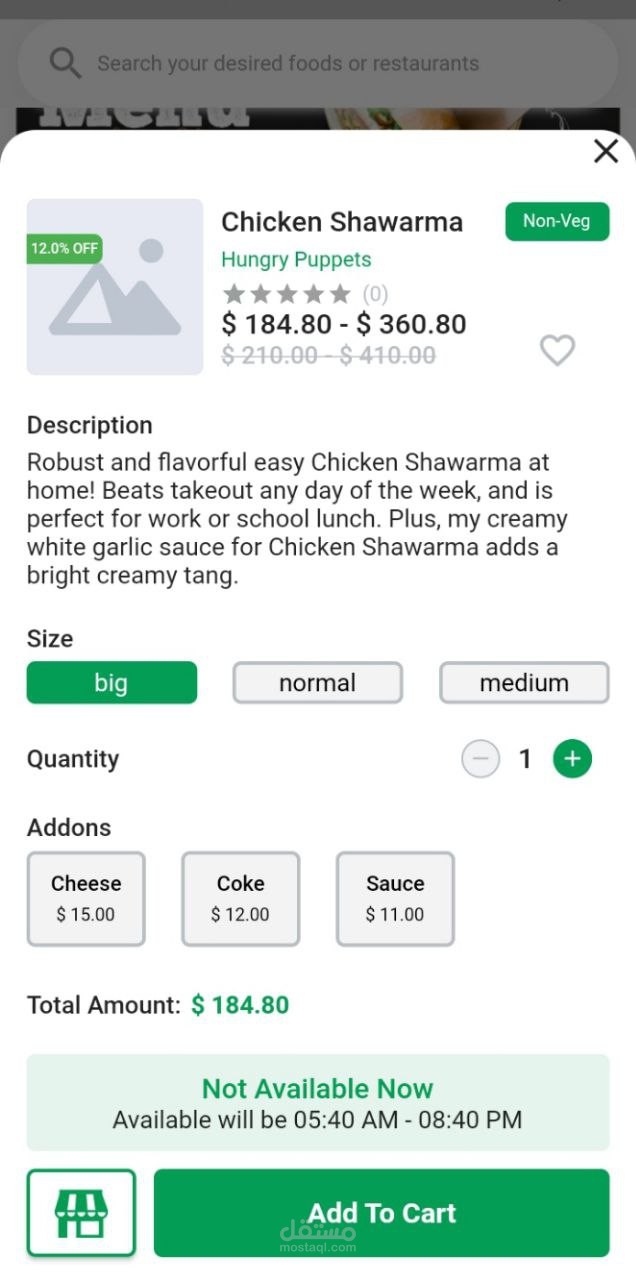Add the Cheese addon
Image resolution: width=636 pixels, height=1280 pixels.
click(86, 898)
